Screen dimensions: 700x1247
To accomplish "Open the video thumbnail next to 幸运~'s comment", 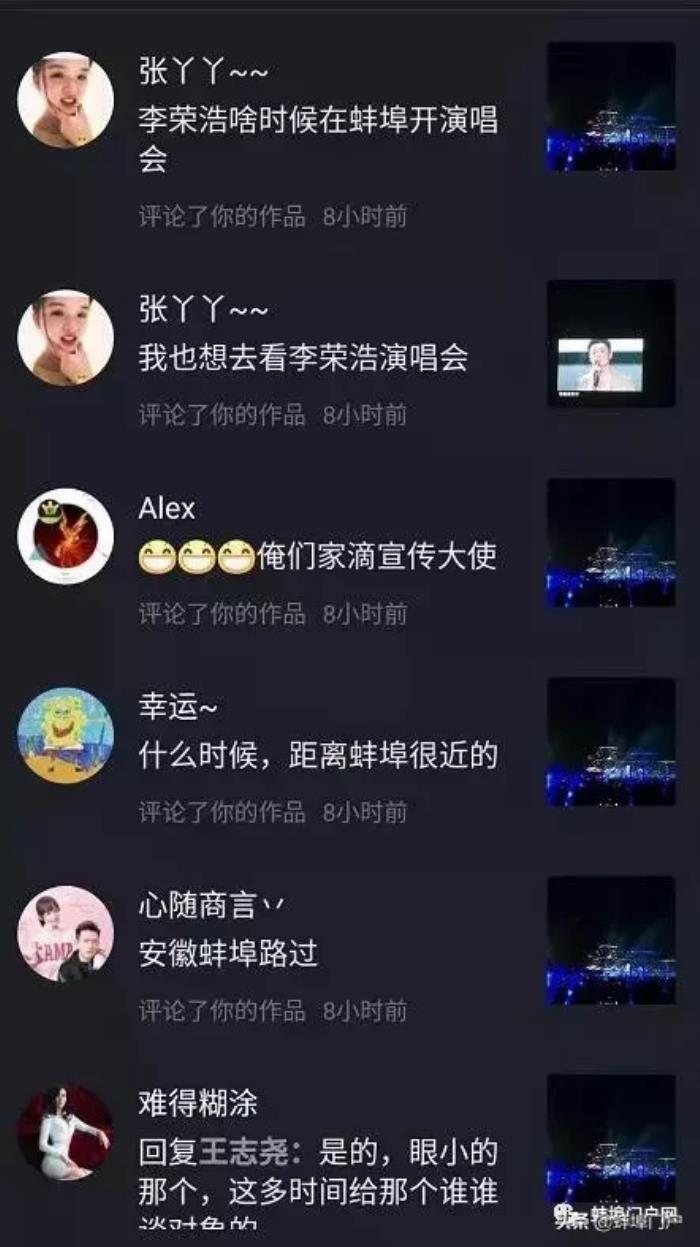I will (611, 741).
